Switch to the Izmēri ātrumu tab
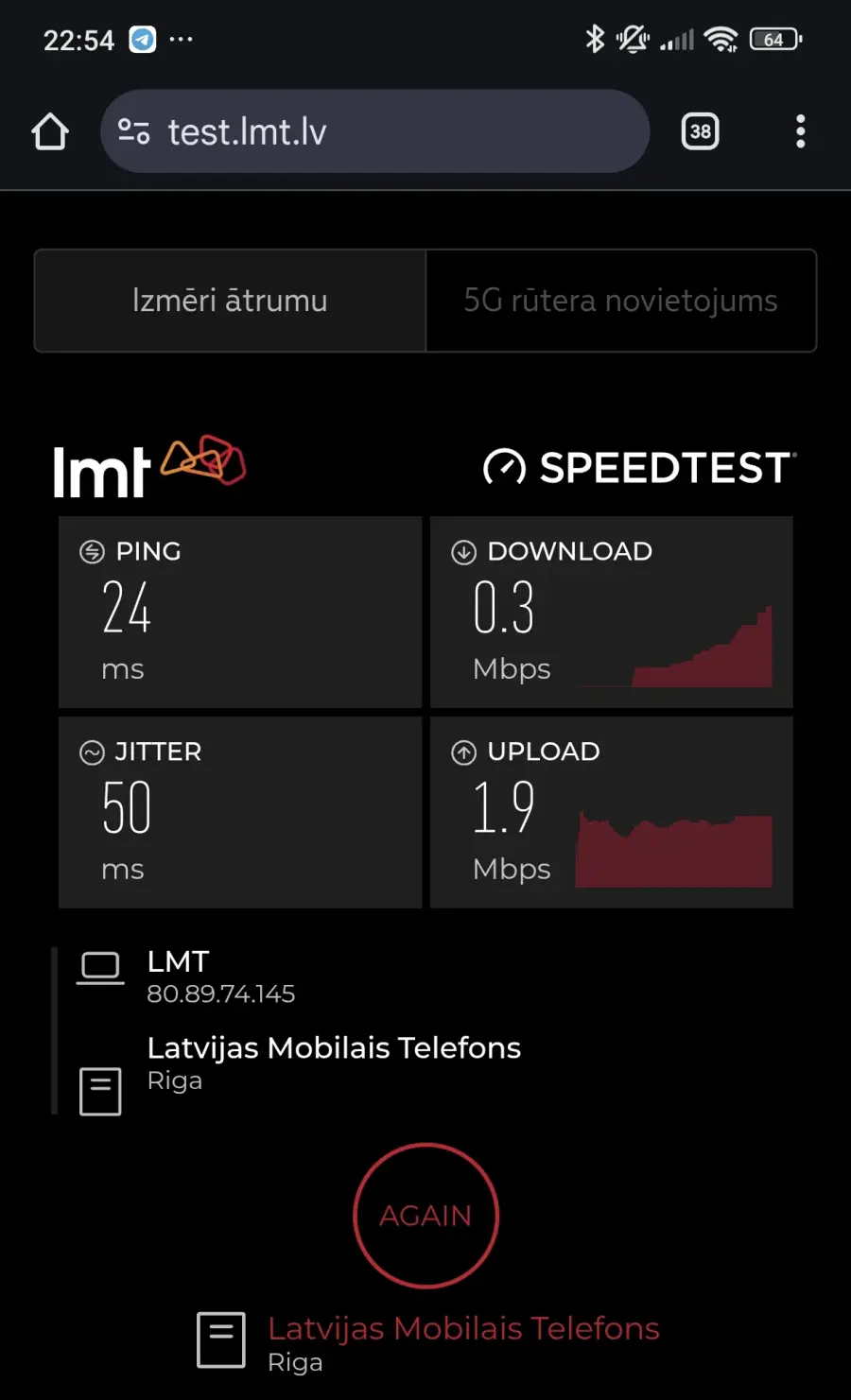 pyautogui.click(x=230, y=301)
